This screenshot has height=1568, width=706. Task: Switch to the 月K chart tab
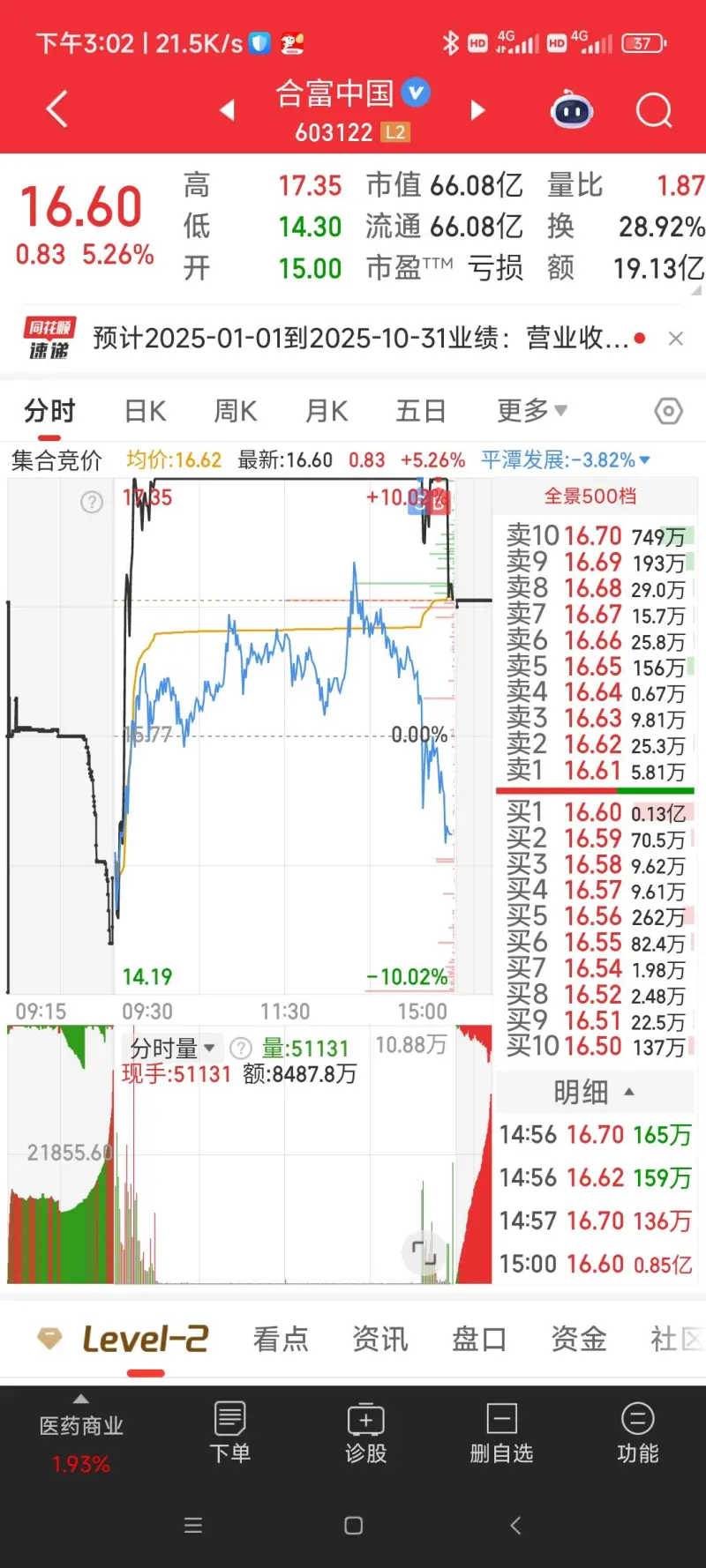pyautogui.click(x=326, y=411)
